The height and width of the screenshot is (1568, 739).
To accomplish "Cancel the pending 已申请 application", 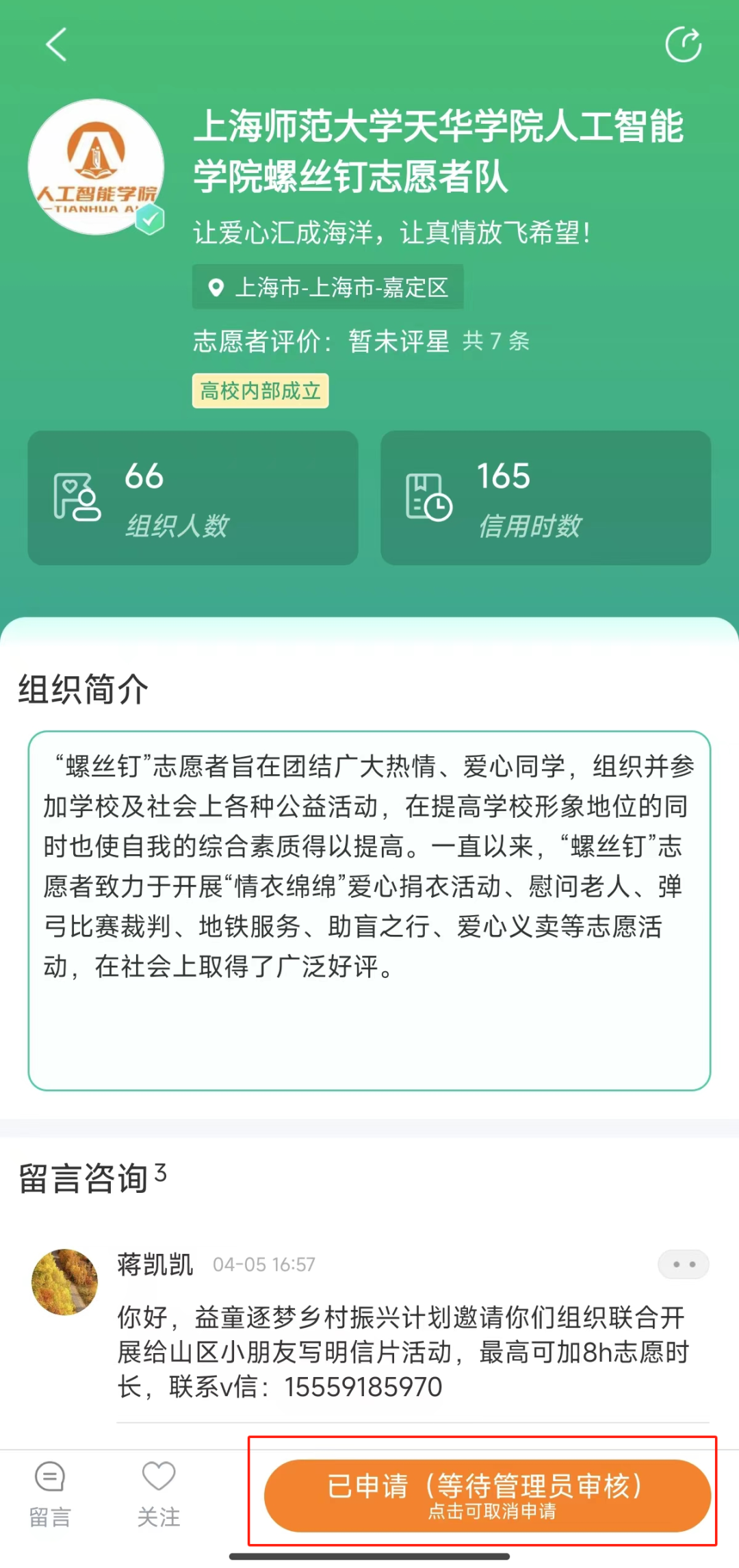I will 487,1495.
